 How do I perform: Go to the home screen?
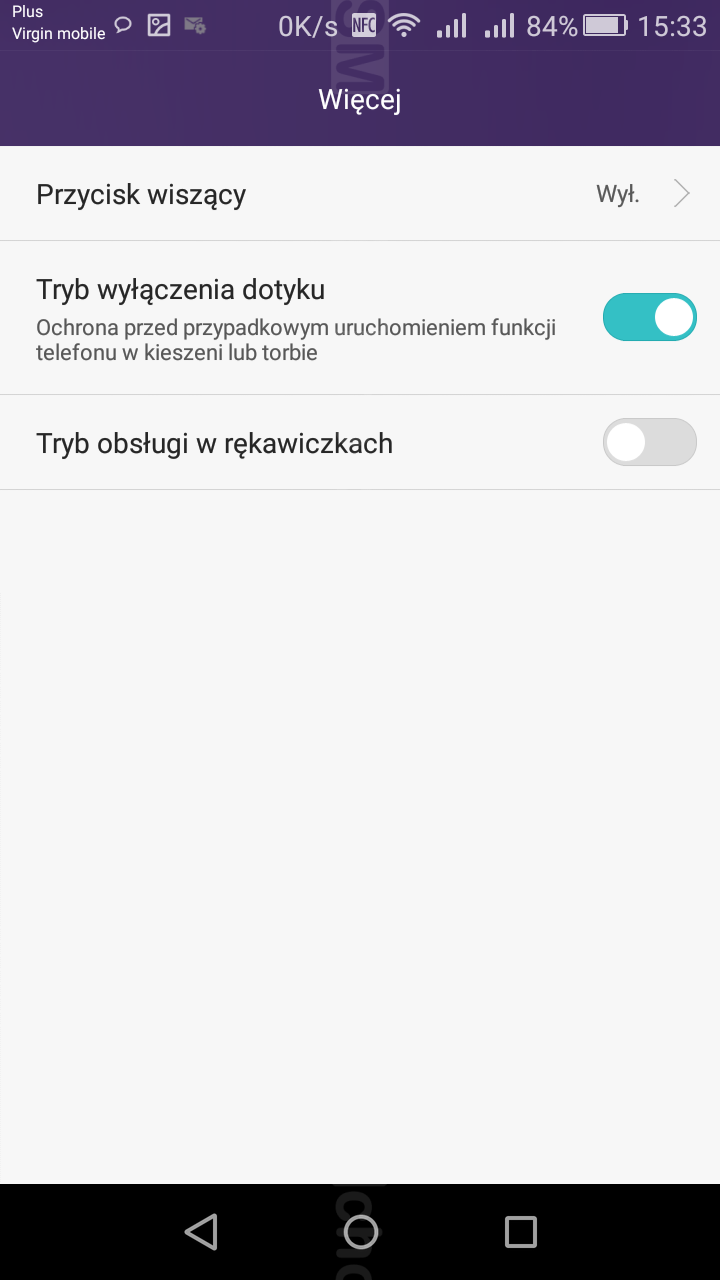pyautogui.click(x=360, y=1232)
